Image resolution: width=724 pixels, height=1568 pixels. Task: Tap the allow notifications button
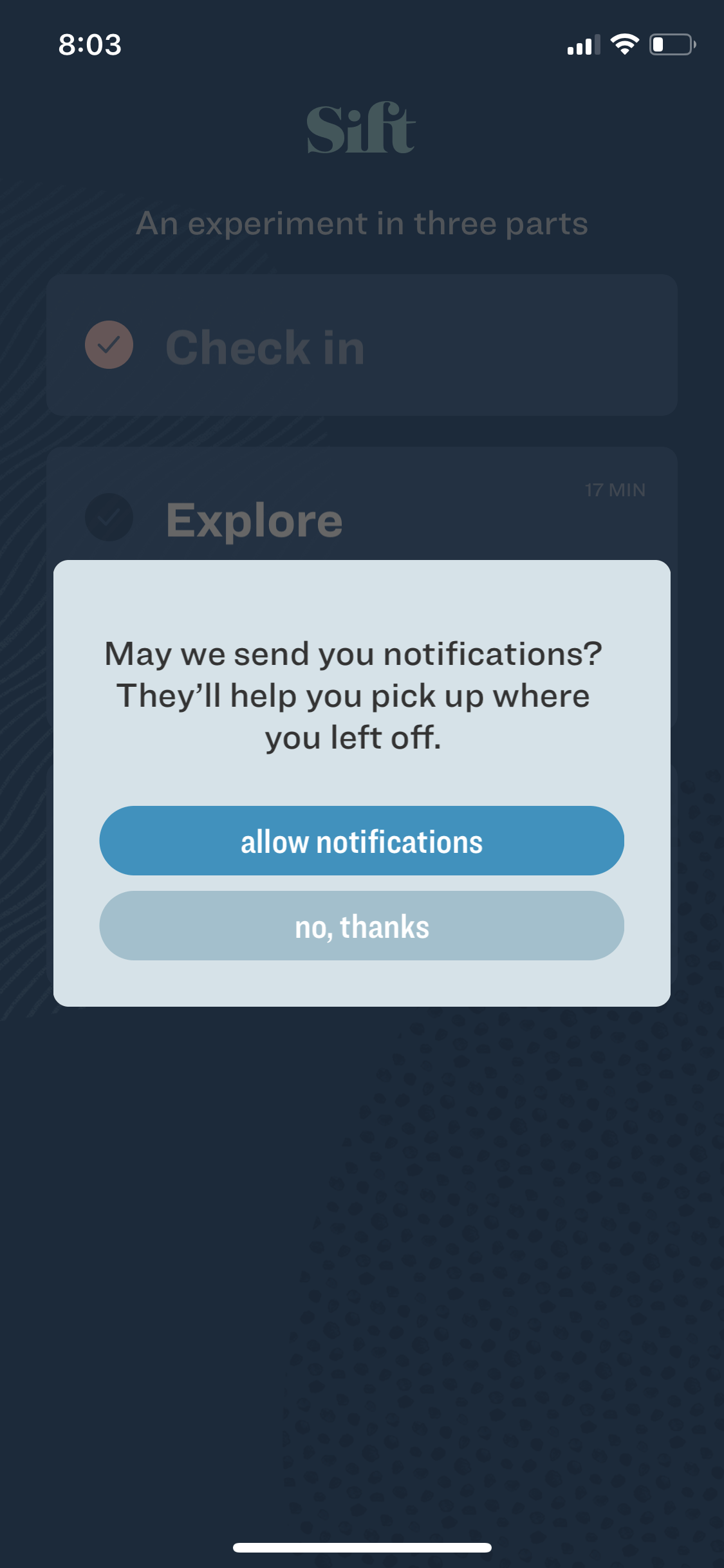click(362, 841)
